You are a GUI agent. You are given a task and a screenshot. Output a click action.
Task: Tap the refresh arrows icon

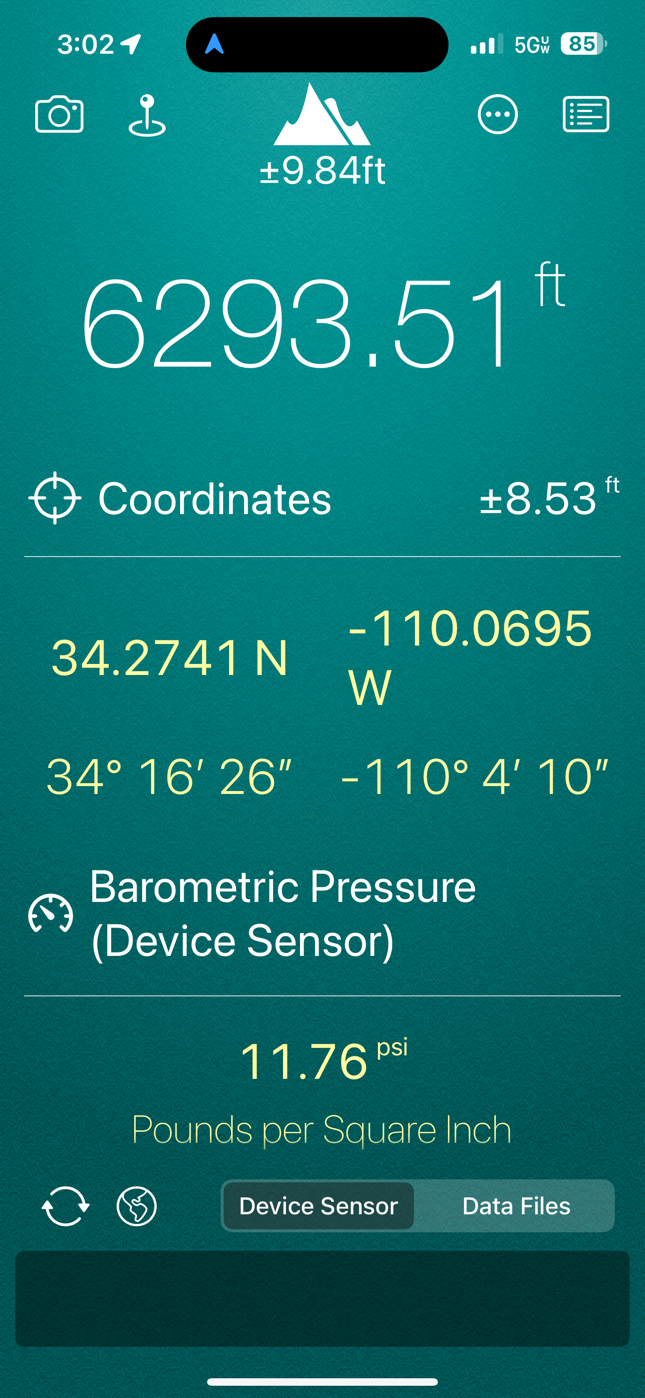pyautogui.click(x=65, y=1206)
